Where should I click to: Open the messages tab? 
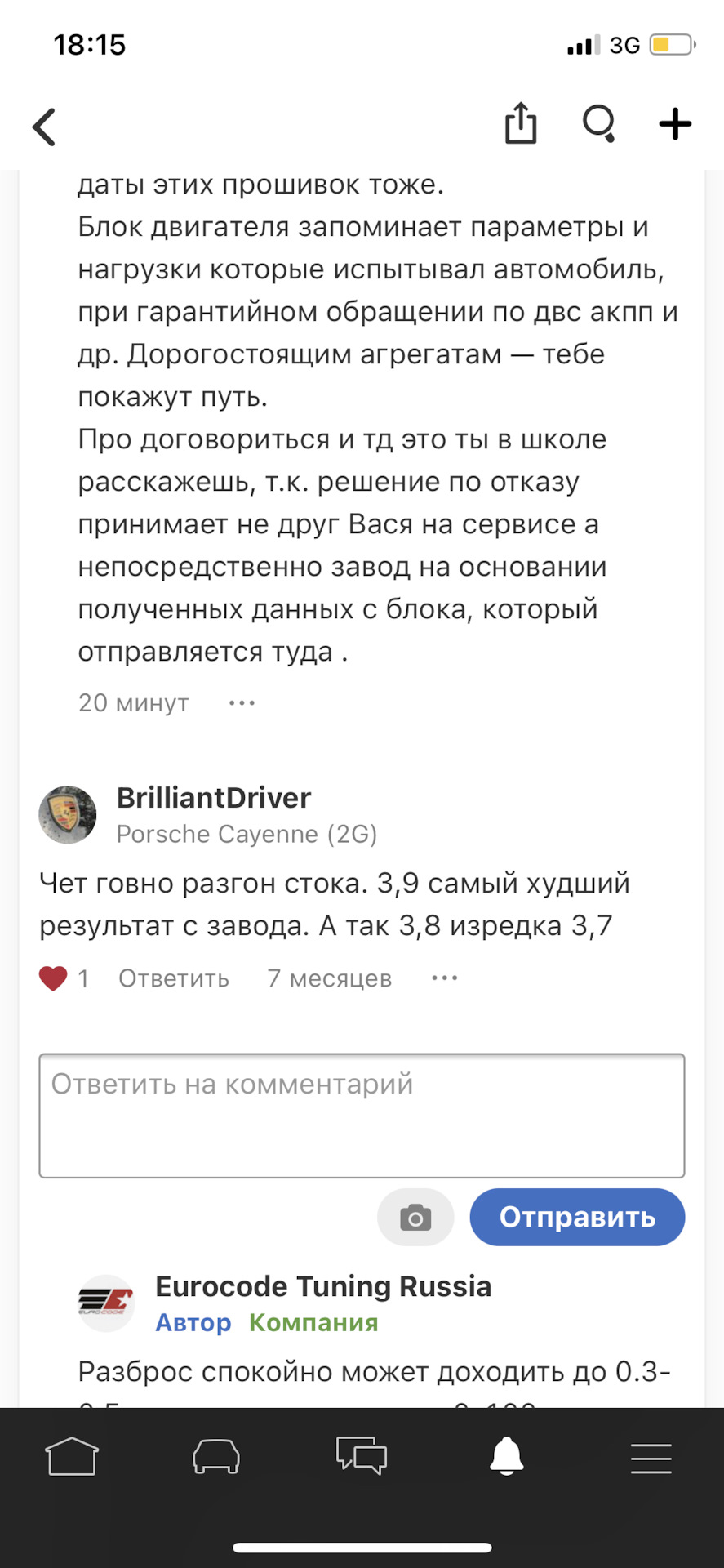tap(362, 1457)
